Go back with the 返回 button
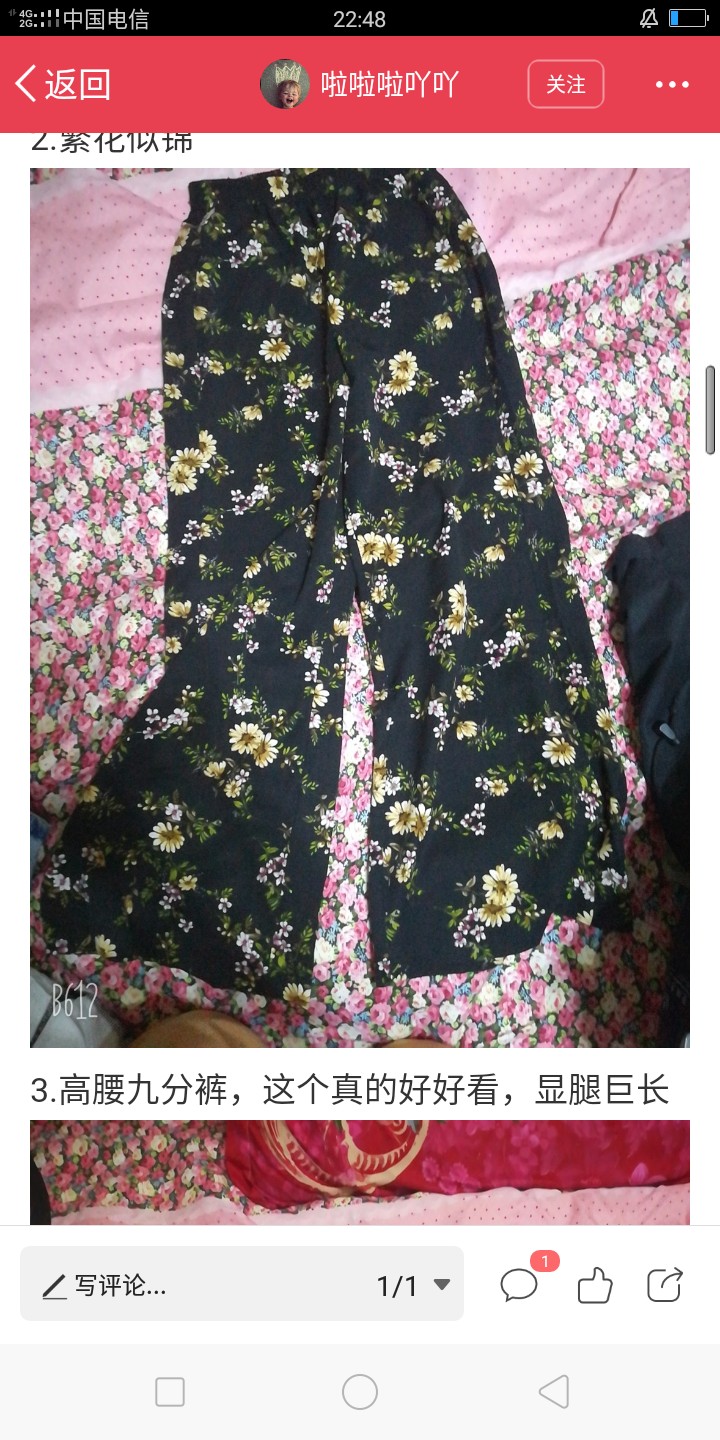 click(63, 84)
